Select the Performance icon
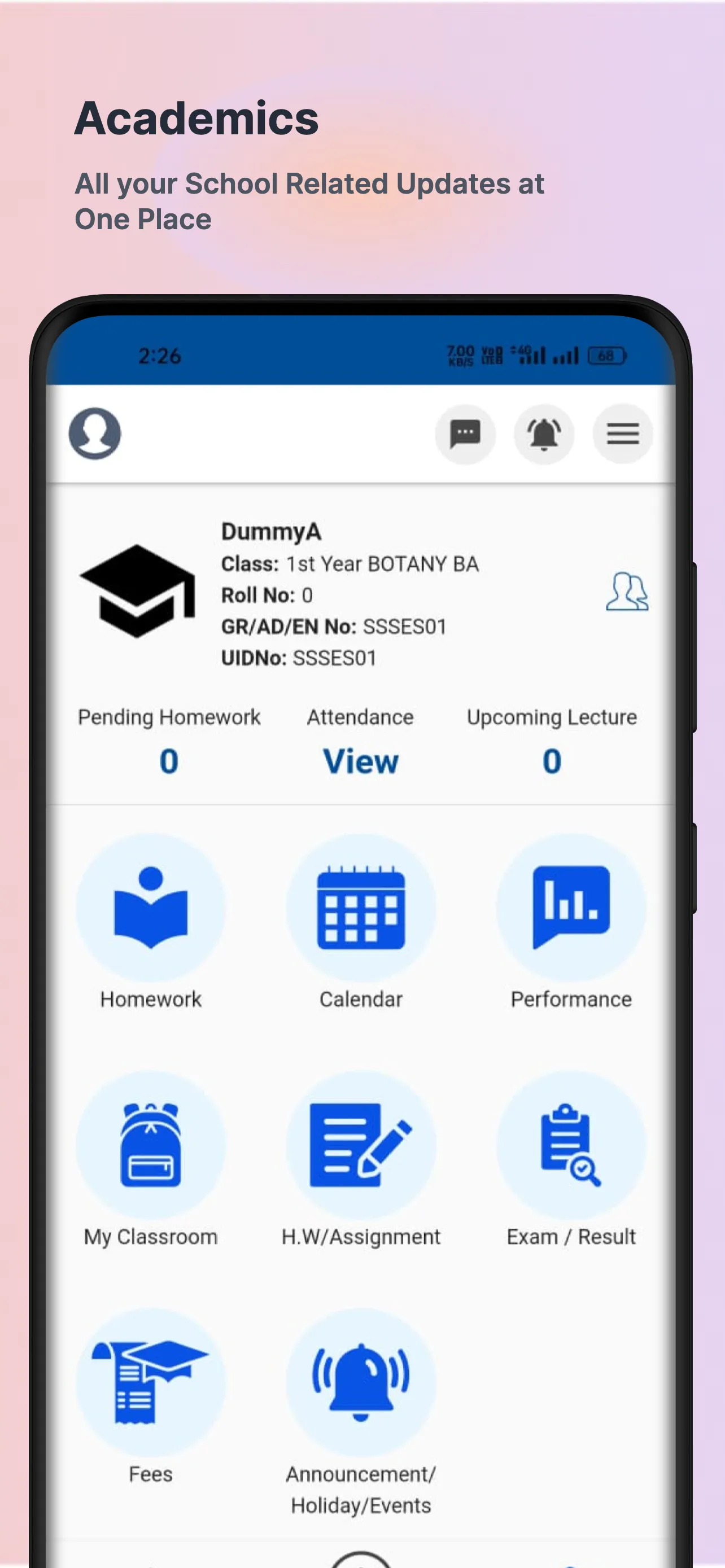Screen dimensions: 725x1568 [571, 907]
